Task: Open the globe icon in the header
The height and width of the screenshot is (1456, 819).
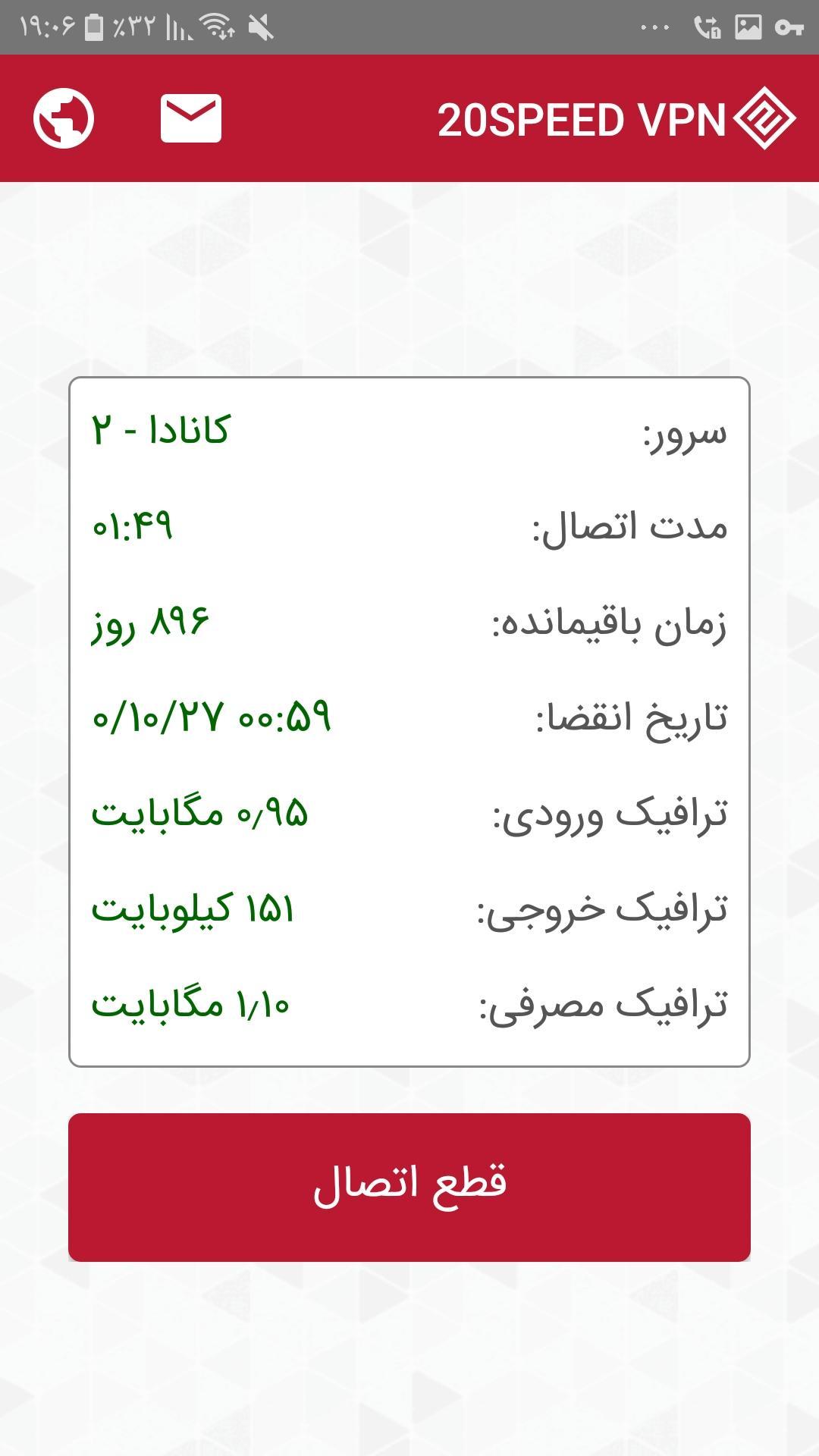Action: (64, 118)
